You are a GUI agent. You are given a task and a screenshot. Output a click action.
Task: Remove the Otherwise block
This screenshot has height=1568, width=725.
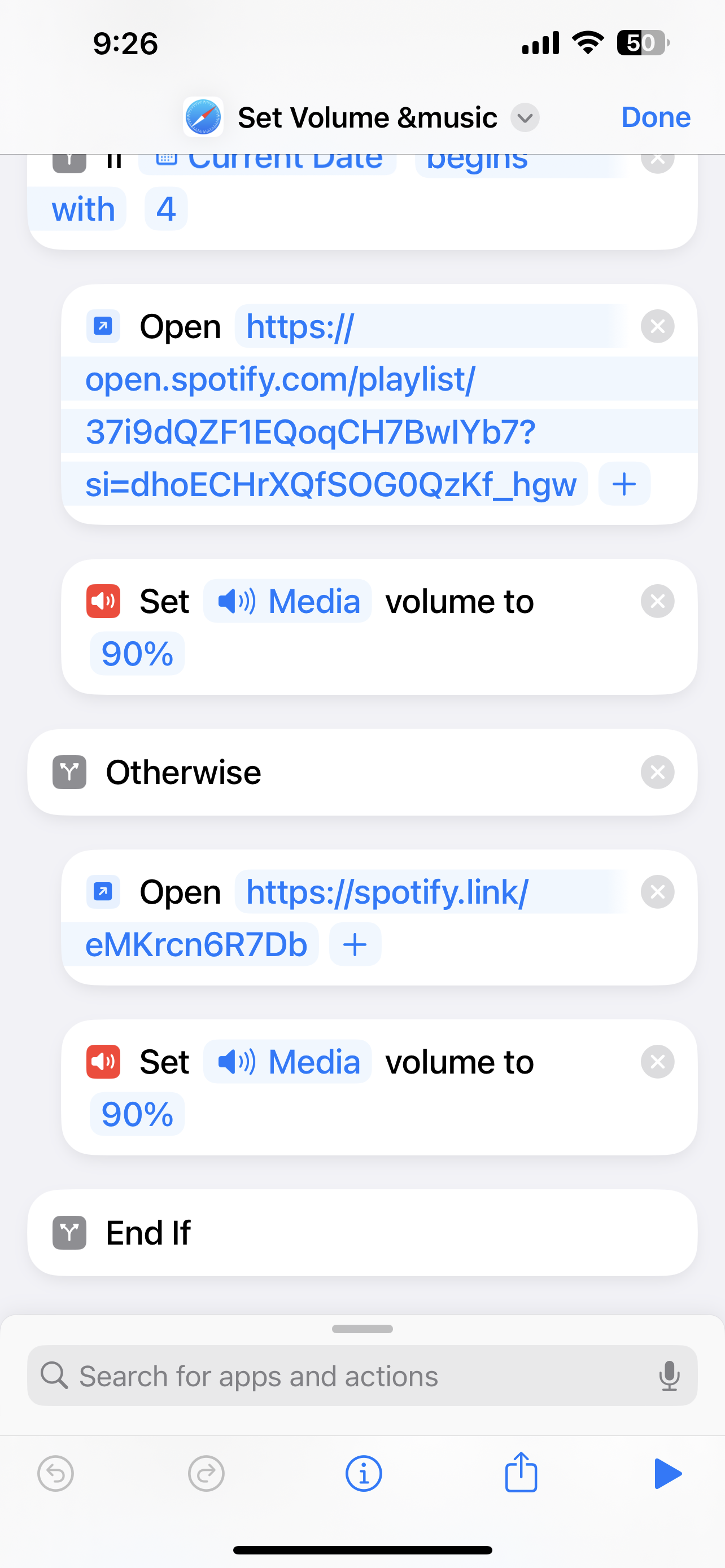(x=657, y=773)
